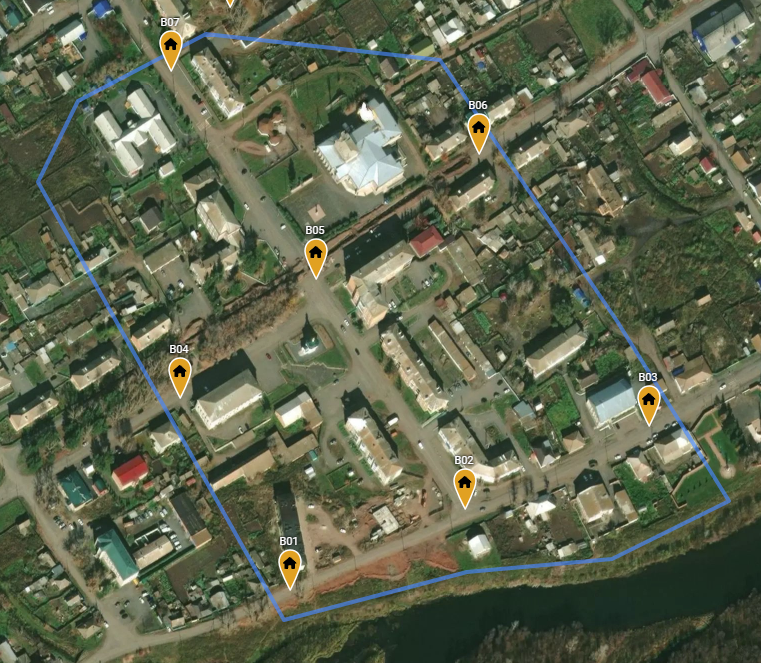761x663 pixels.
Task: Open the B06 house marker
Action: (x=478, y=129)
